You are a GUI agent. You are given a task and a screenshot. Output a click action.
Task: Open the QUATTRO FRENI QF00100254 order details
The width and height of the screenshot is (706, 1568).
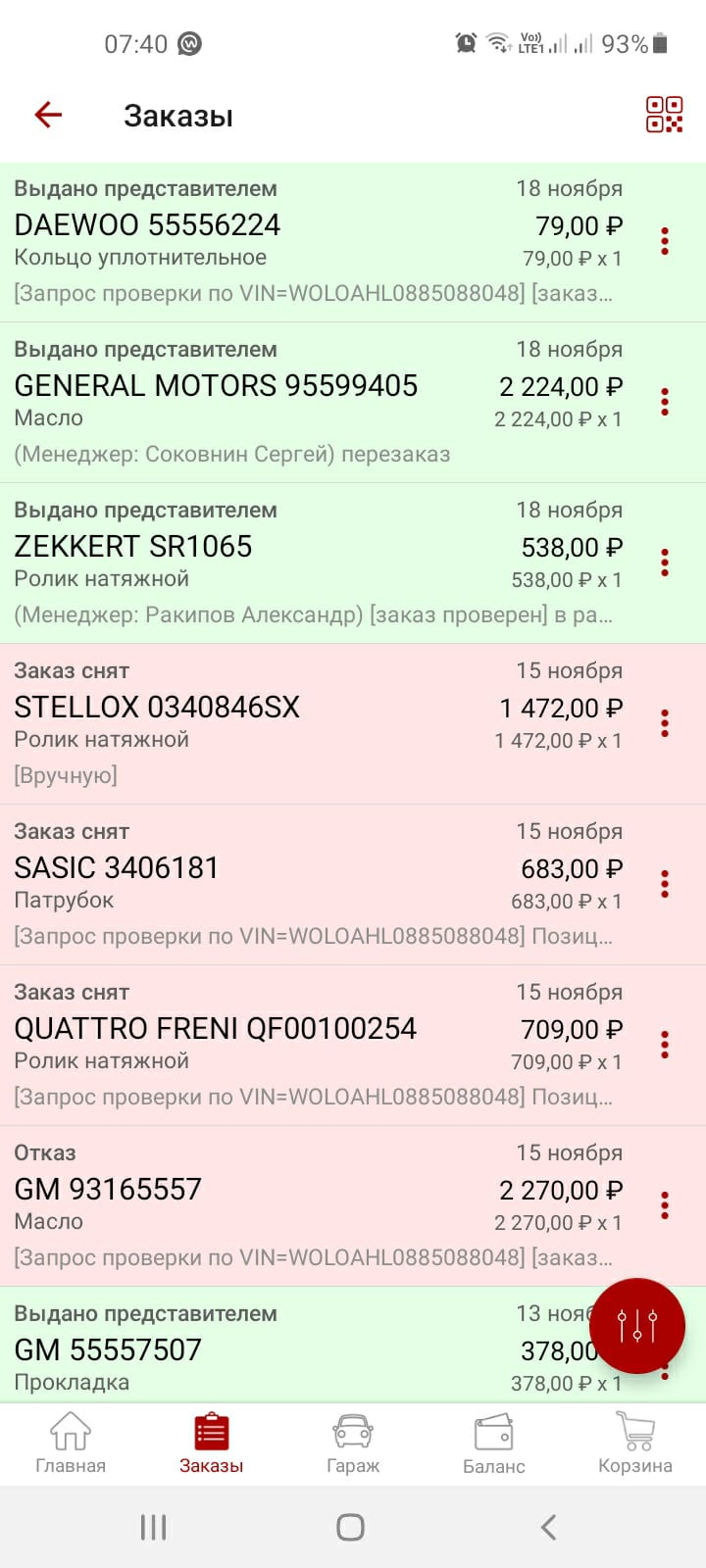point(294,1044)
